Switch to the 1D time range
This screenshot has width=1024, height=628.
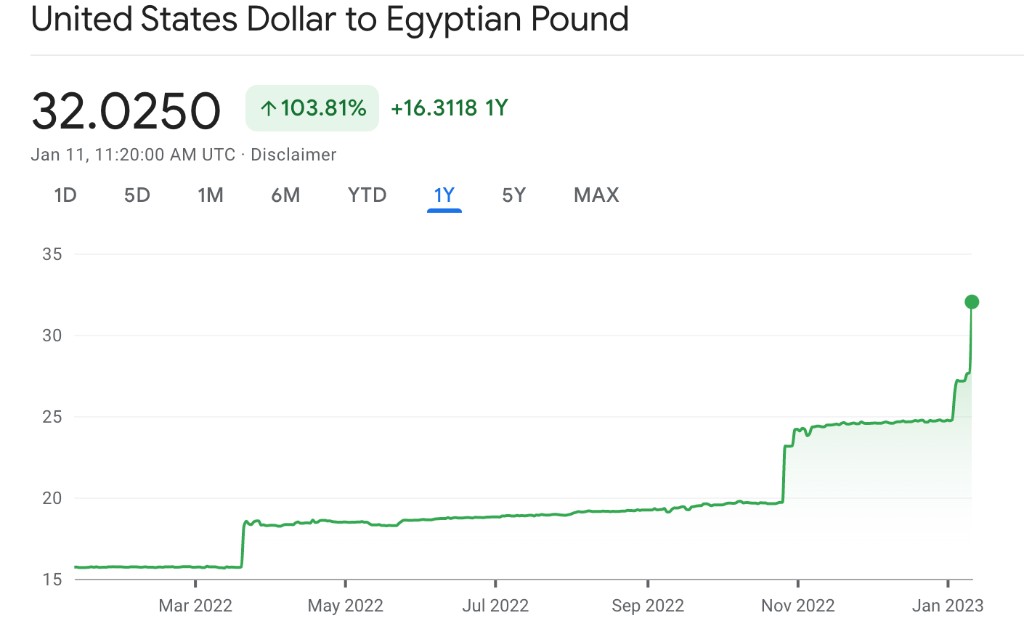point(65,195)
